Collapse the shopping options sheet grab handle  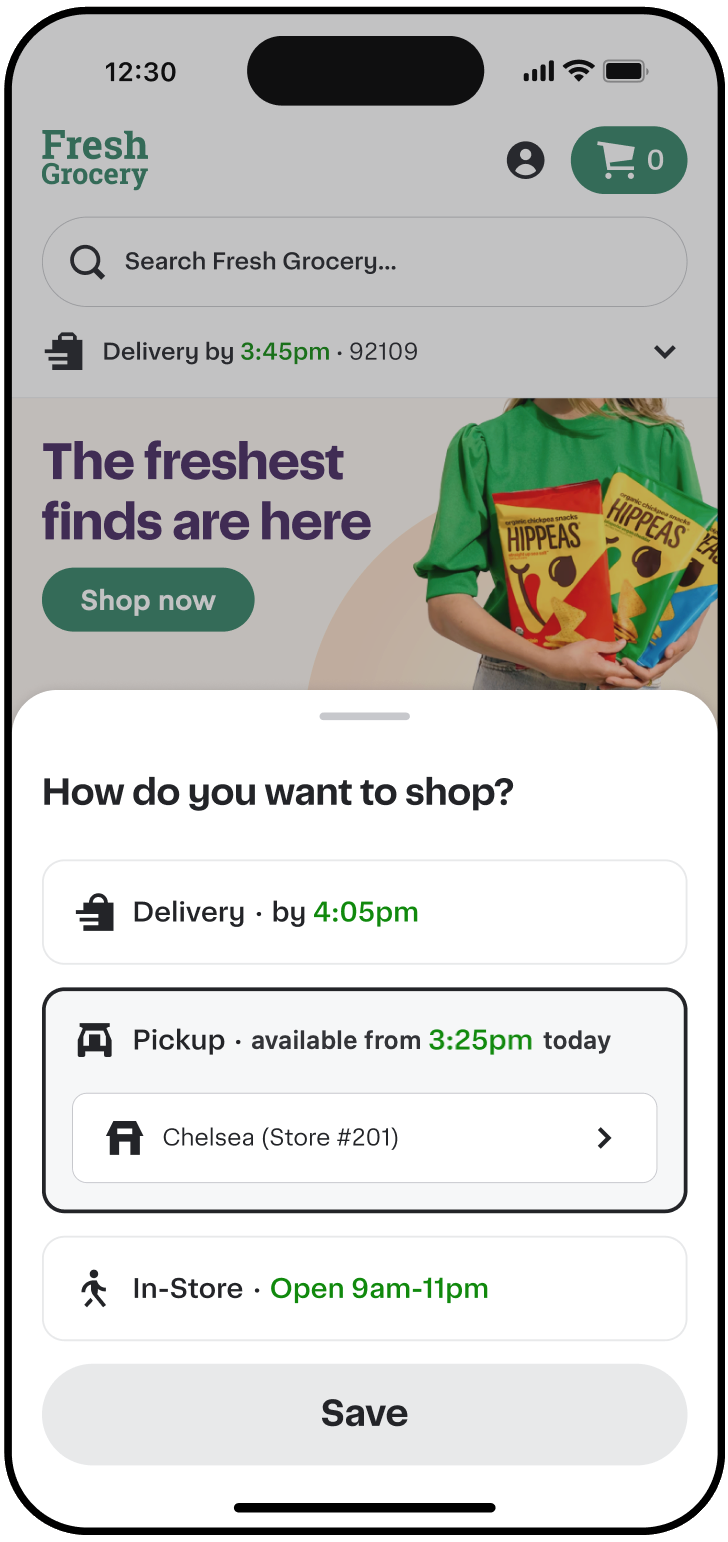click(x=364, y=716)
